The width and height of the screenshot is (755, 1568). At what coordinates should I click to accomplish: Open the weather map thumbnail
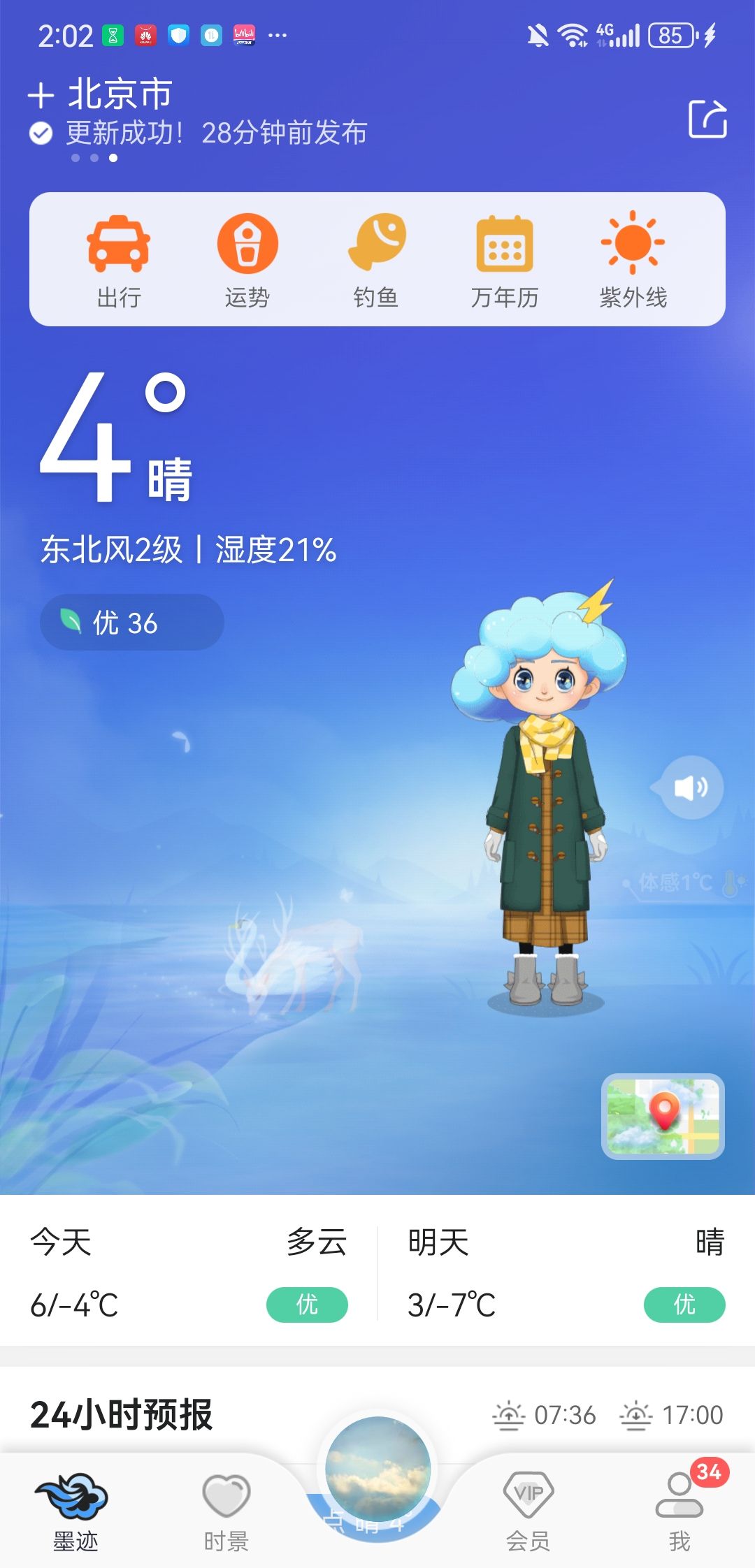point(663,1116)
